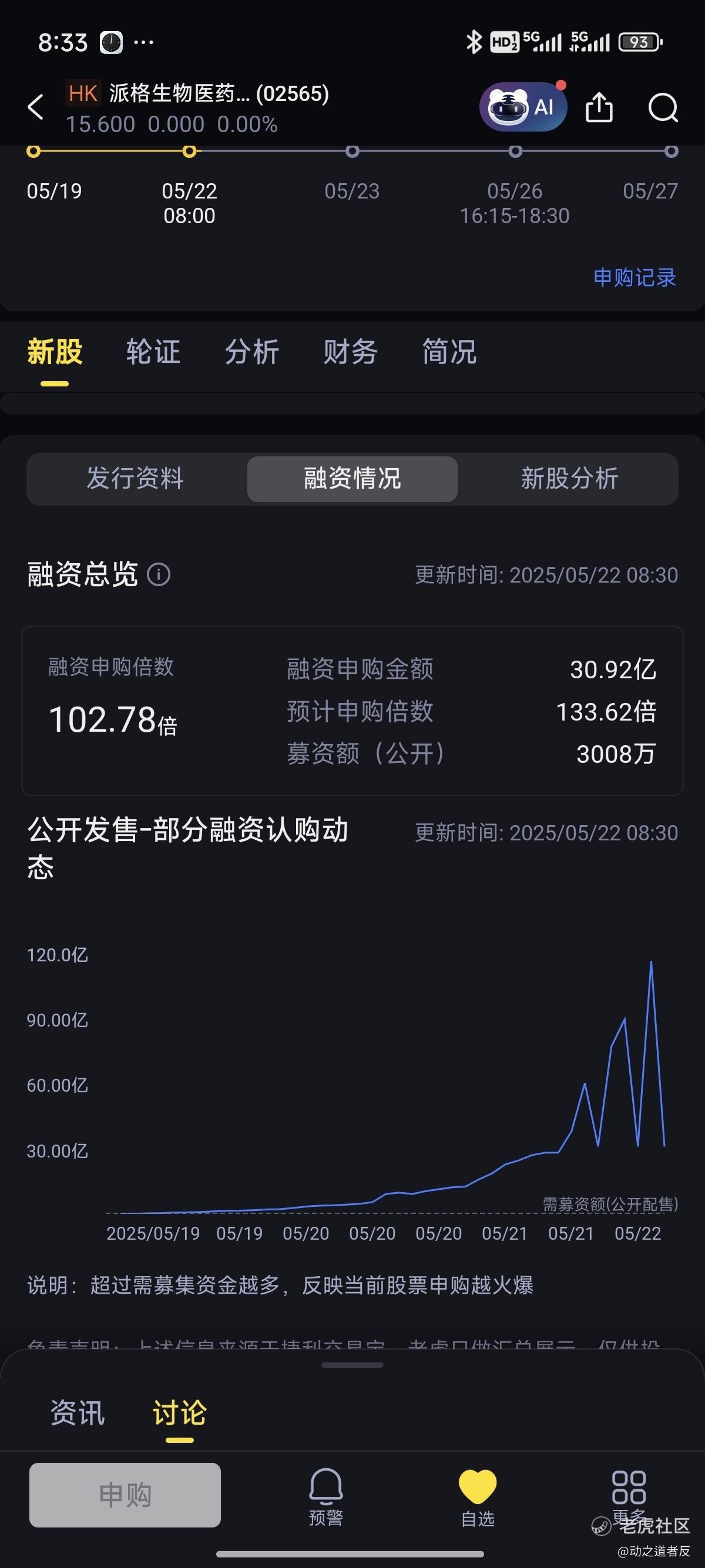Viewport: 705px width, 1568px height.
Task: Open the 更多 menu
Action: [x=629, y=1497]
